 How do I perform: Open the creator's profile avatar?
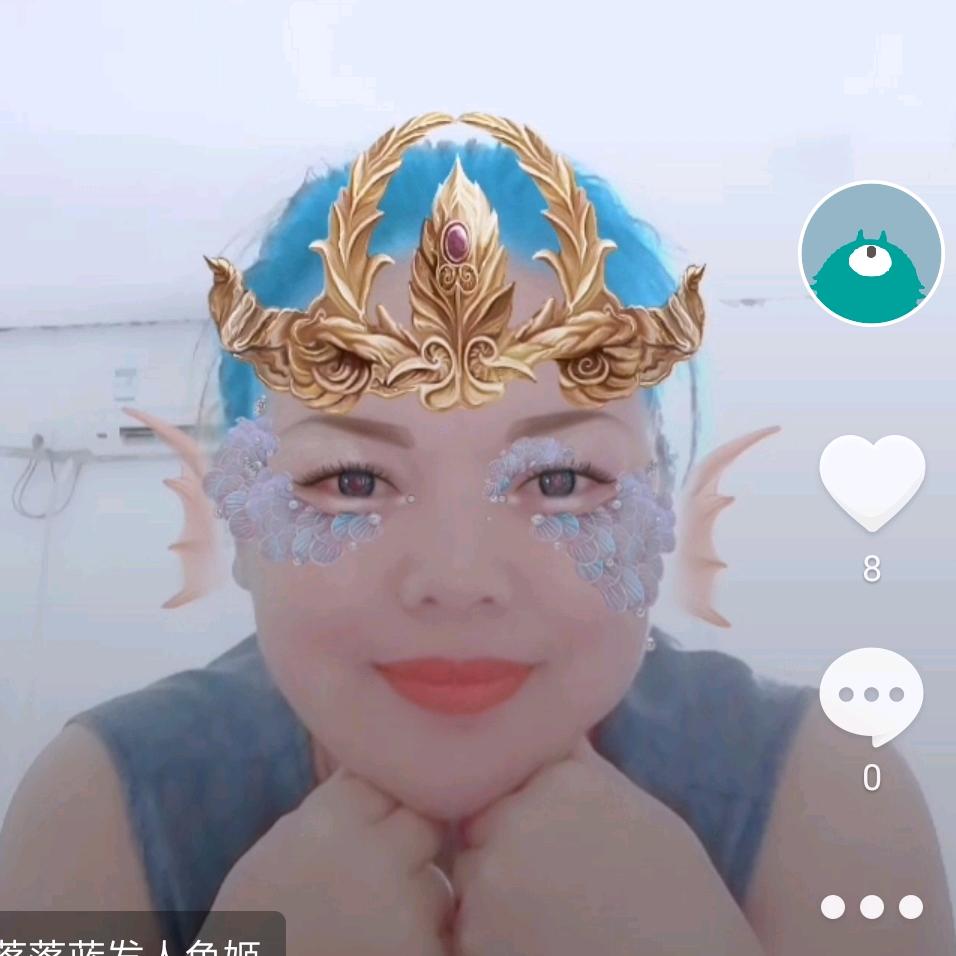click(x=871, y=253)
